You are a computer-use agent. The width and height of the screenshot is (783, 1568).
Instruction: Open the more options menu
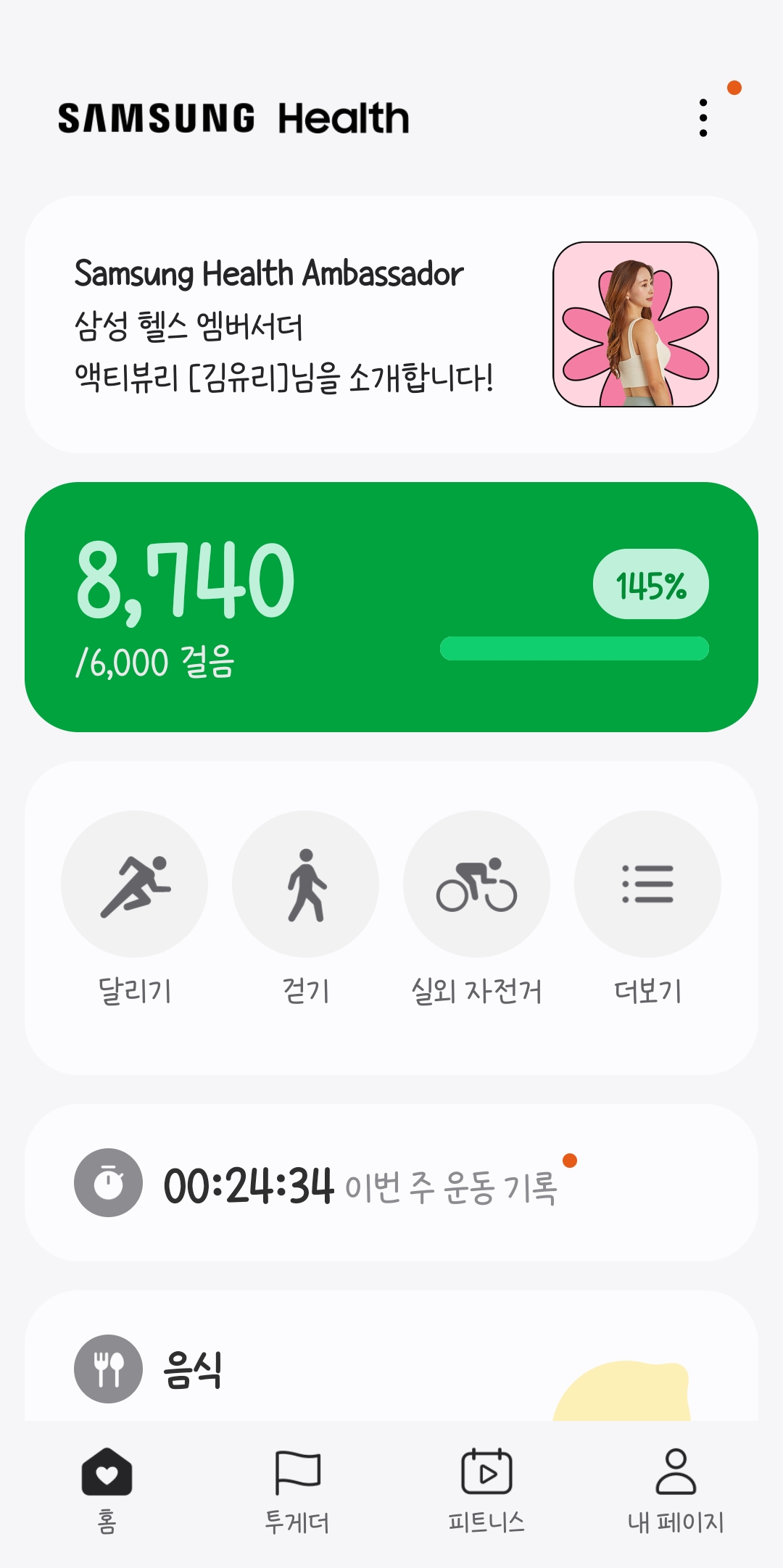[703, 118]
